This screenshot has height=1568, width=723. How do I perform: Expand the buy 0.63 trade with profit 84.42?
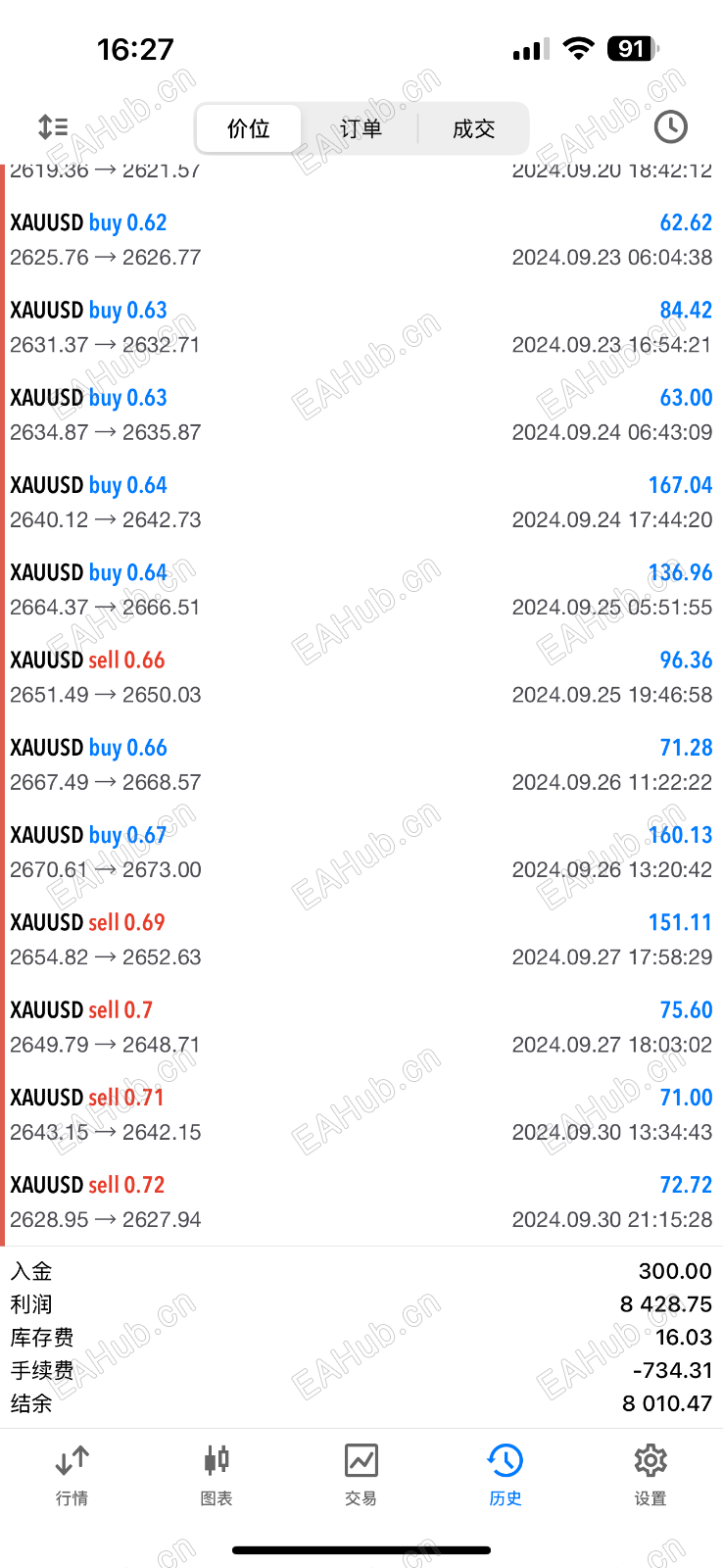pyautogui.click(x=361, y=327)
